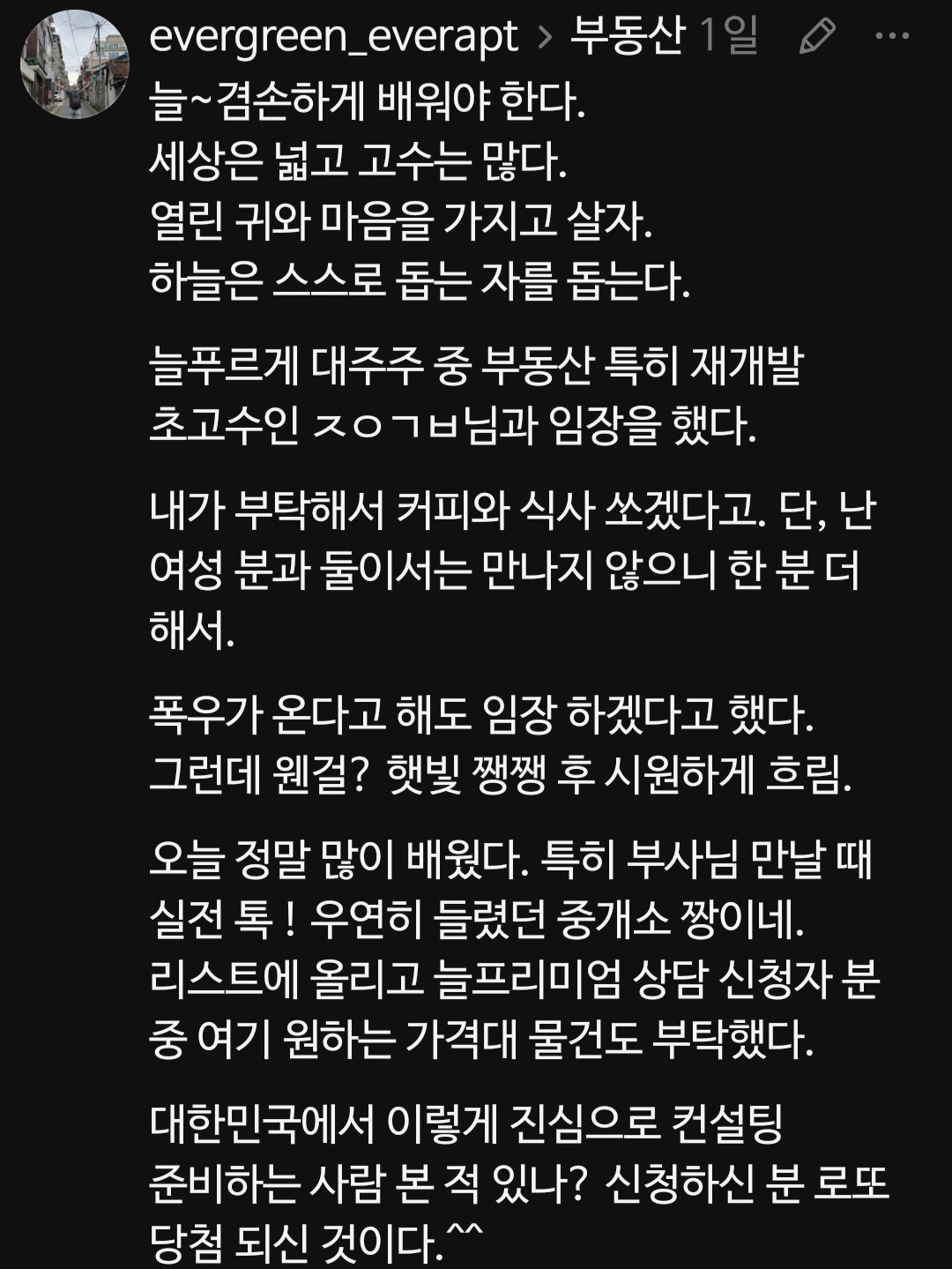952x1269 pixels.
Task: Open the 부동산 topic tag
Action: tap(627, 36)
